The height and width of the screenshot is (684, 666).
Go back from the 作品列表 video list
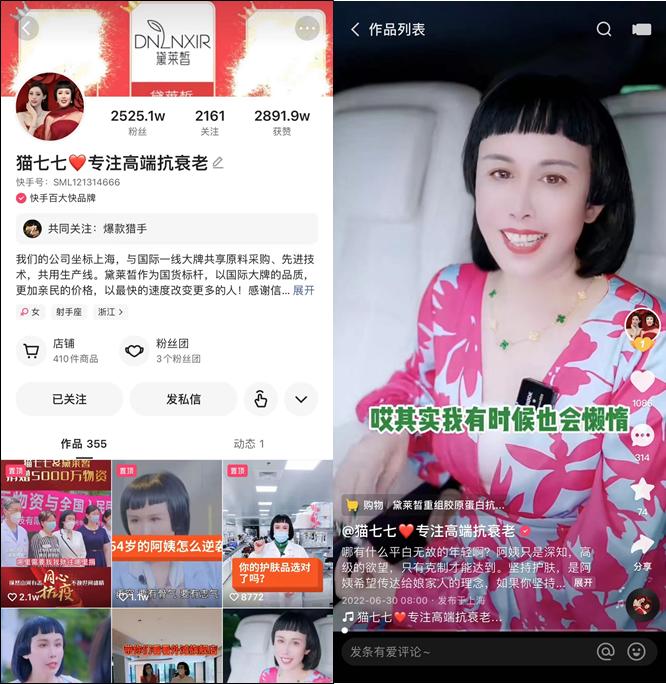[355, 29]
